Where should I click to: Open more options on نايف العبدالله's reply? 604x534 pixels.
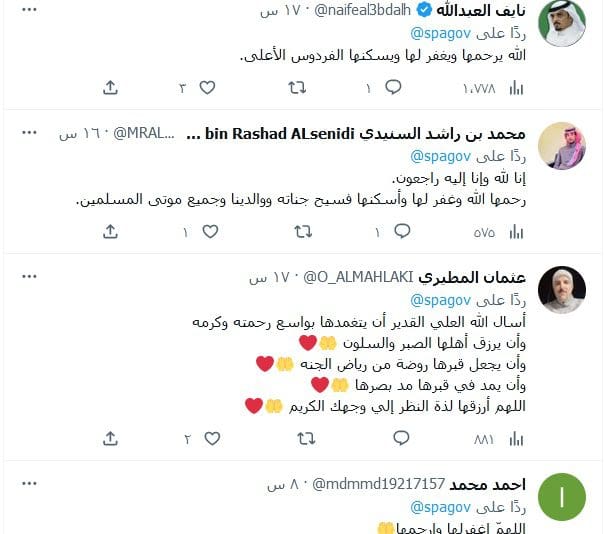point(31,9)
